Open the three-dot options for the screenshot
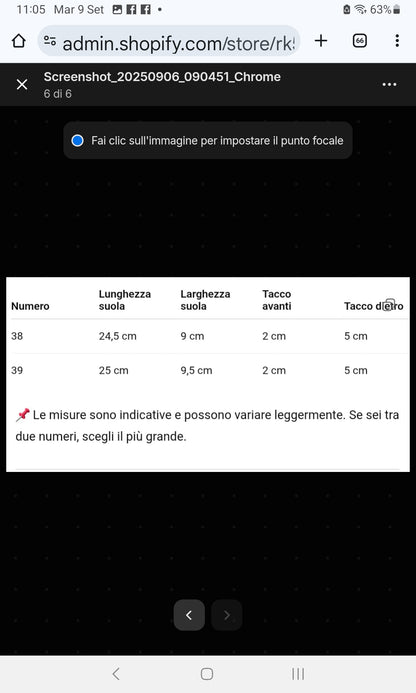Viewport: 416px width, 693px height. [389, 84]
